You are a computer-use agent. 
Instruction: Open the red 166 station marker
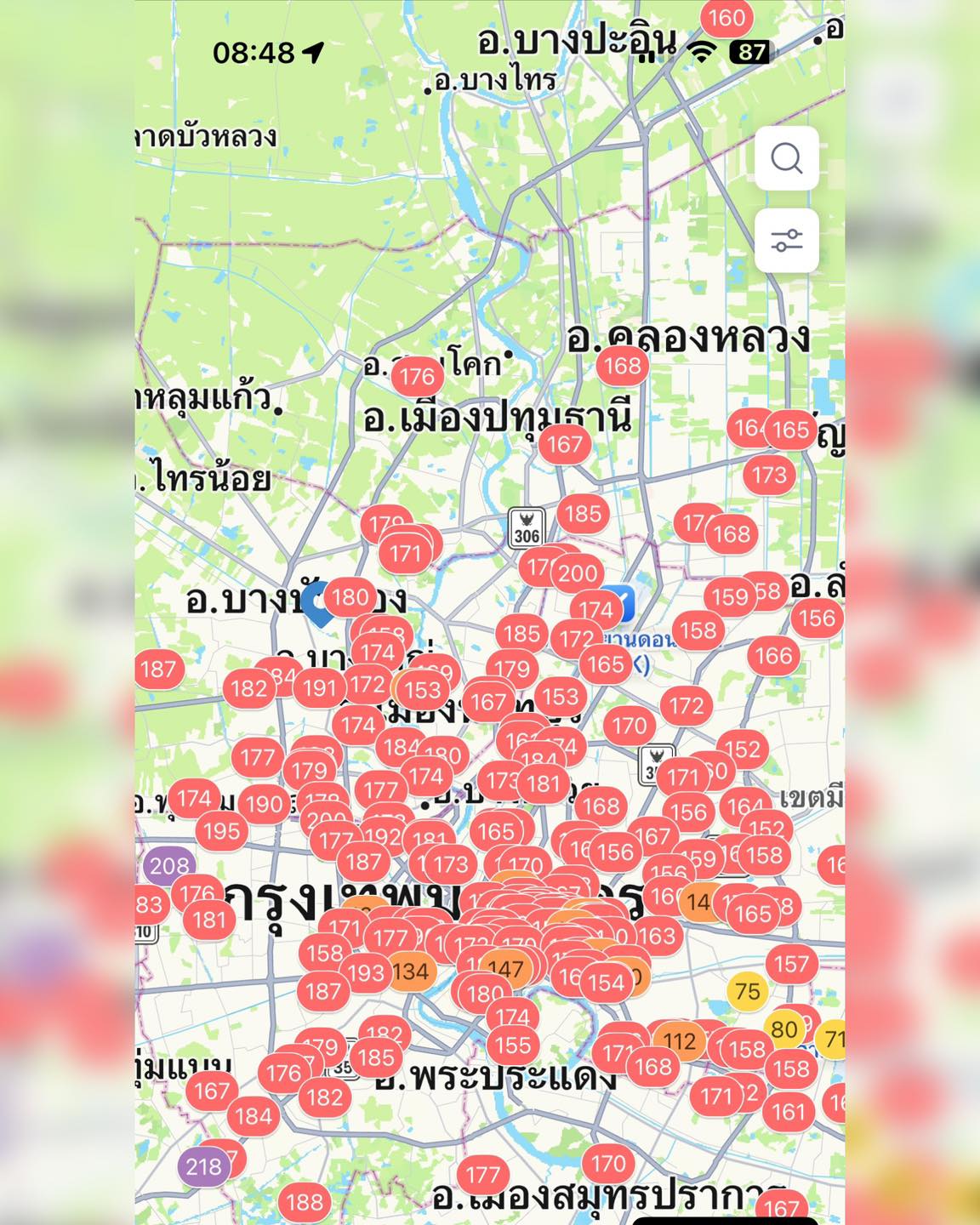(x=774, y=656)
